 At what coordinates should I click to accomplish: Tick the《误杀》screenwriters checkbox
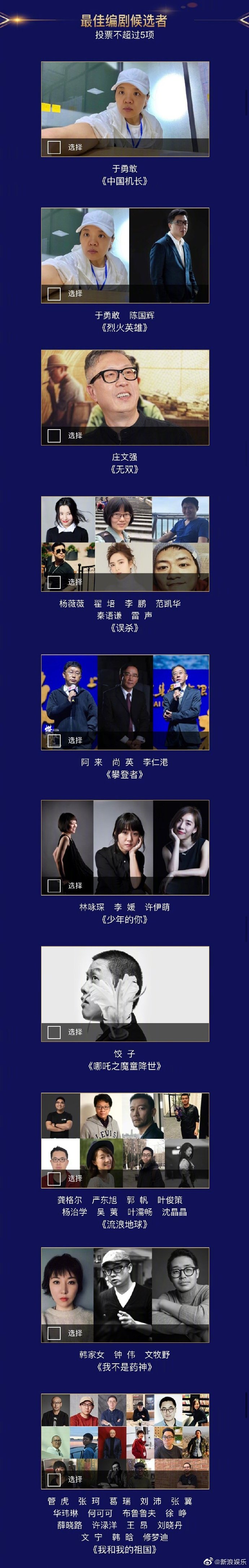pos(54,582)
